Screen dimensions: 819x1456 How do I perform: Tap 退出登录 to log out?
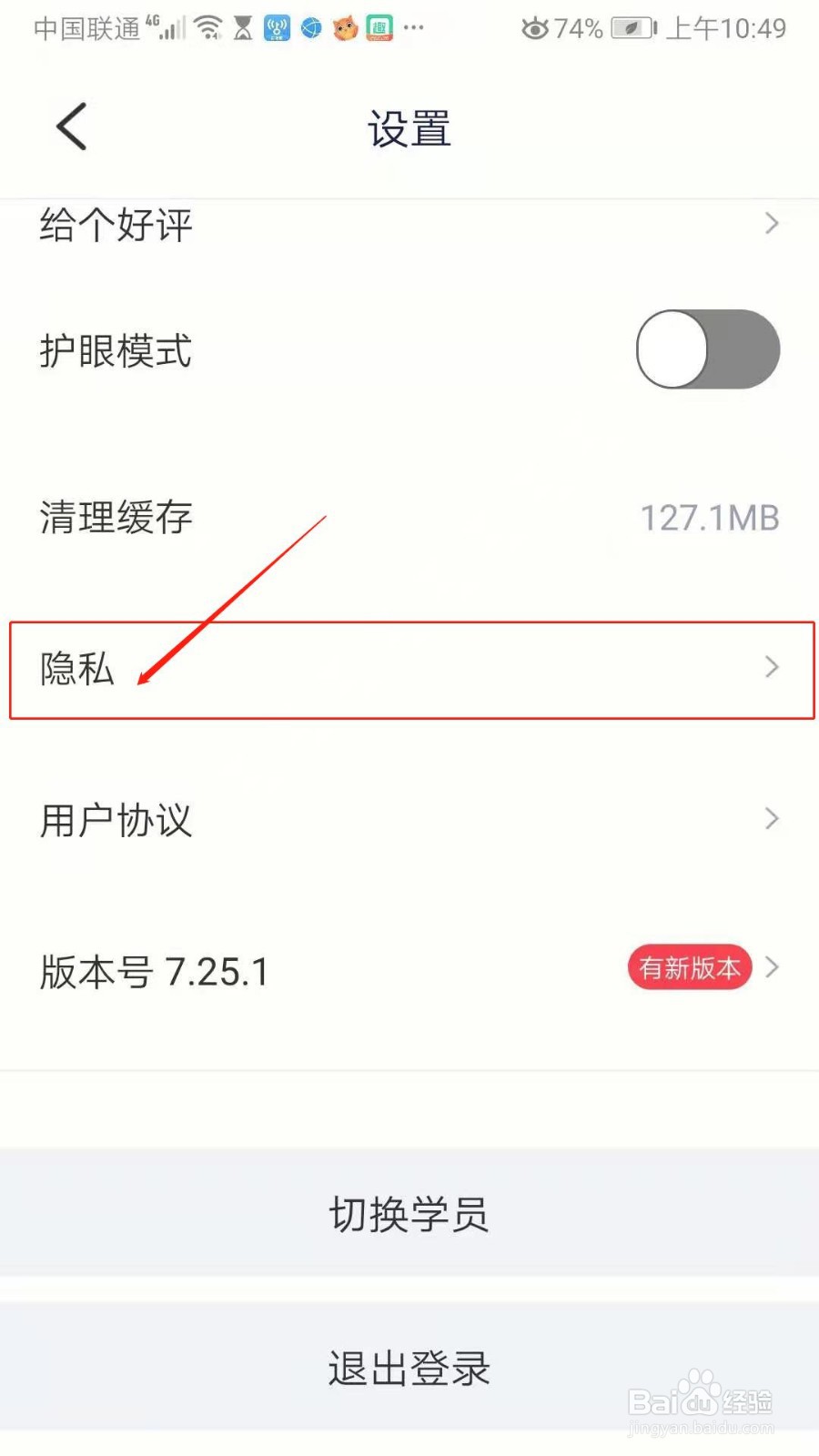pos(409,1367)
